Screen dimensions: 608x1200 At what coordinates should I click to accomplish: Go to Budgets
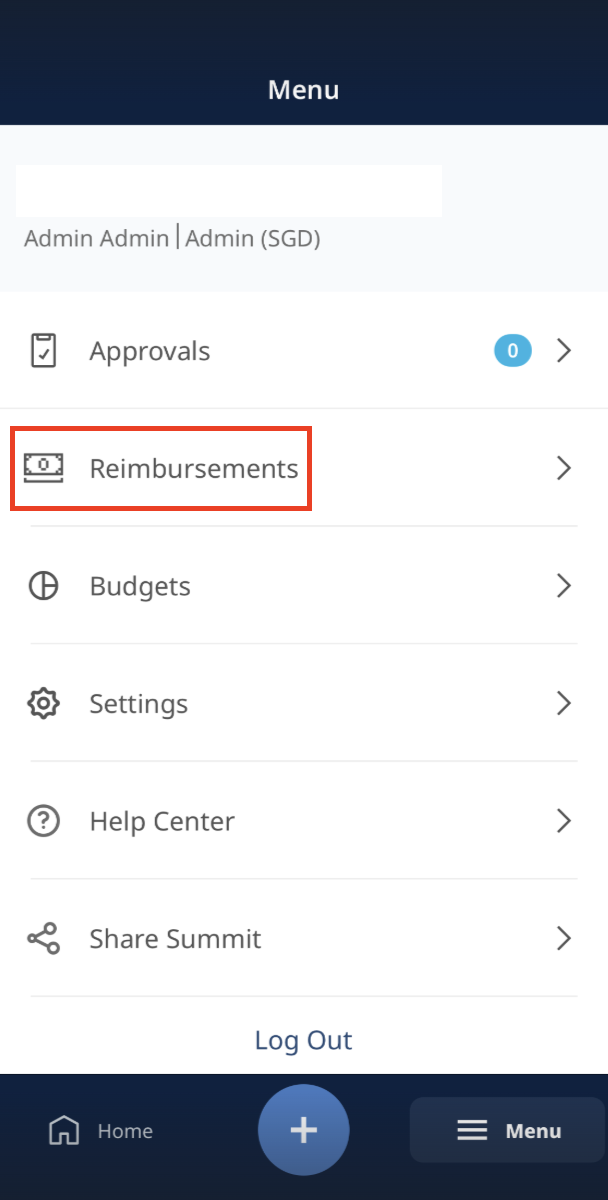coord(304,585)
